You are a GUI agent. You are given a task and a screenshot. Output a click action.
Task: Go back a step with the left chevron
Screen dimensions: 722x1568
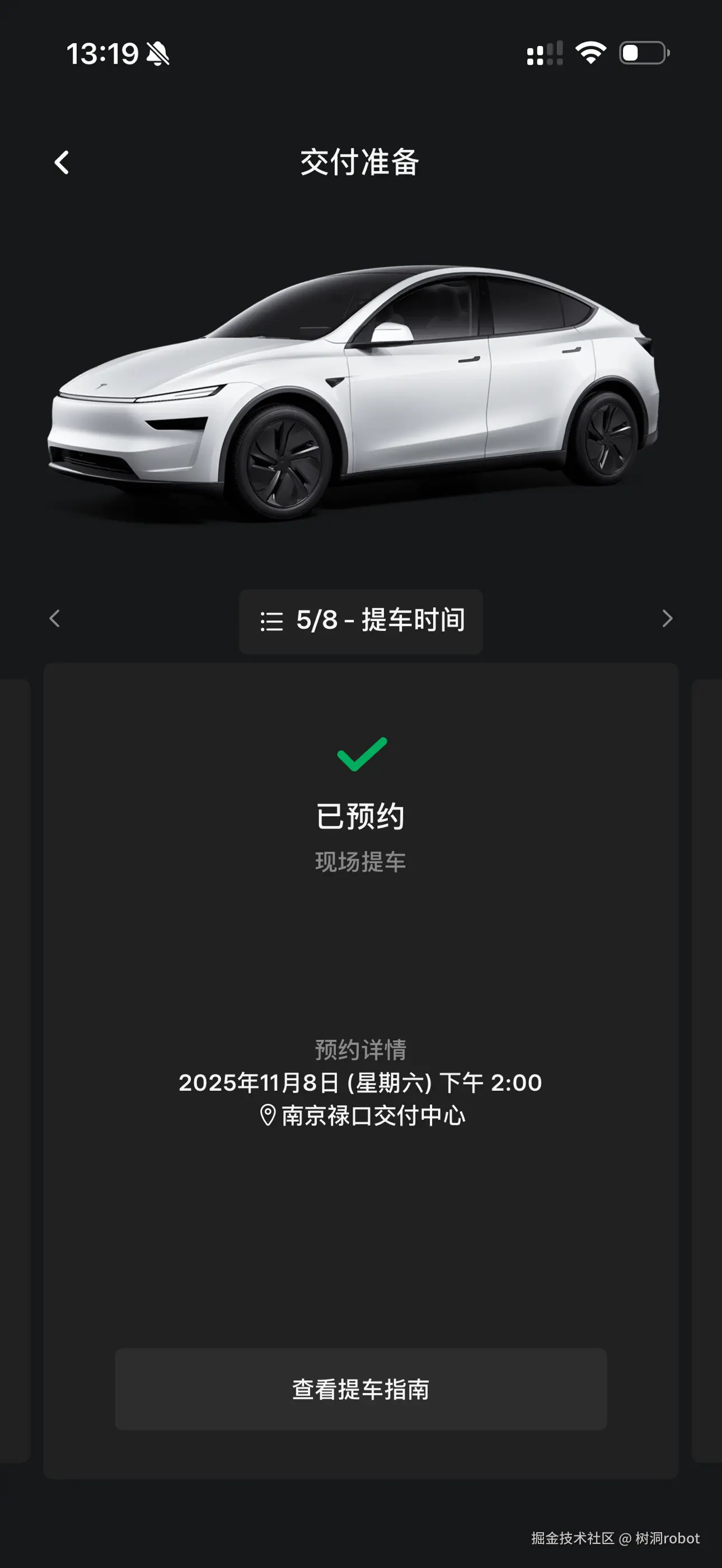[x=55, y=619]
